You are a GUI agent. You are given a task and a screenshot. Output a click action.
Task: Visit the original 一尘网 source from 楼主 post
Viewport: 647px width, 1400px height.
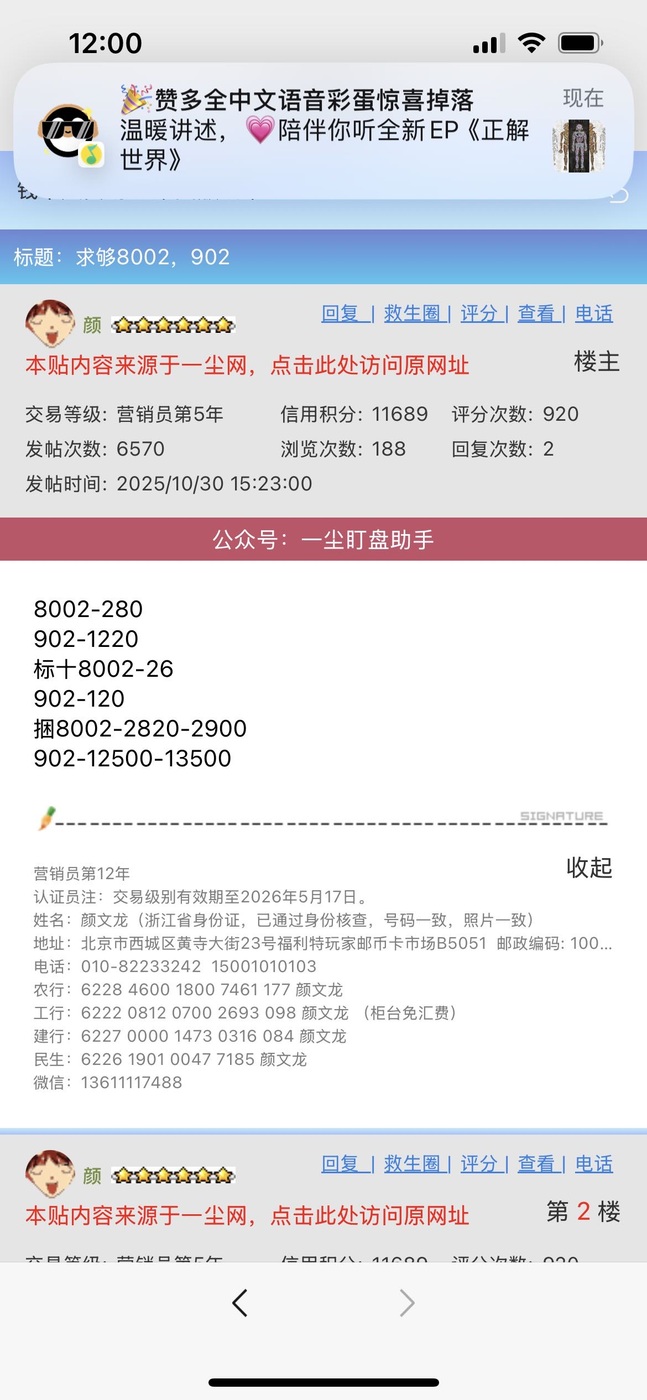pyautogui.click(x=247, y=366)
